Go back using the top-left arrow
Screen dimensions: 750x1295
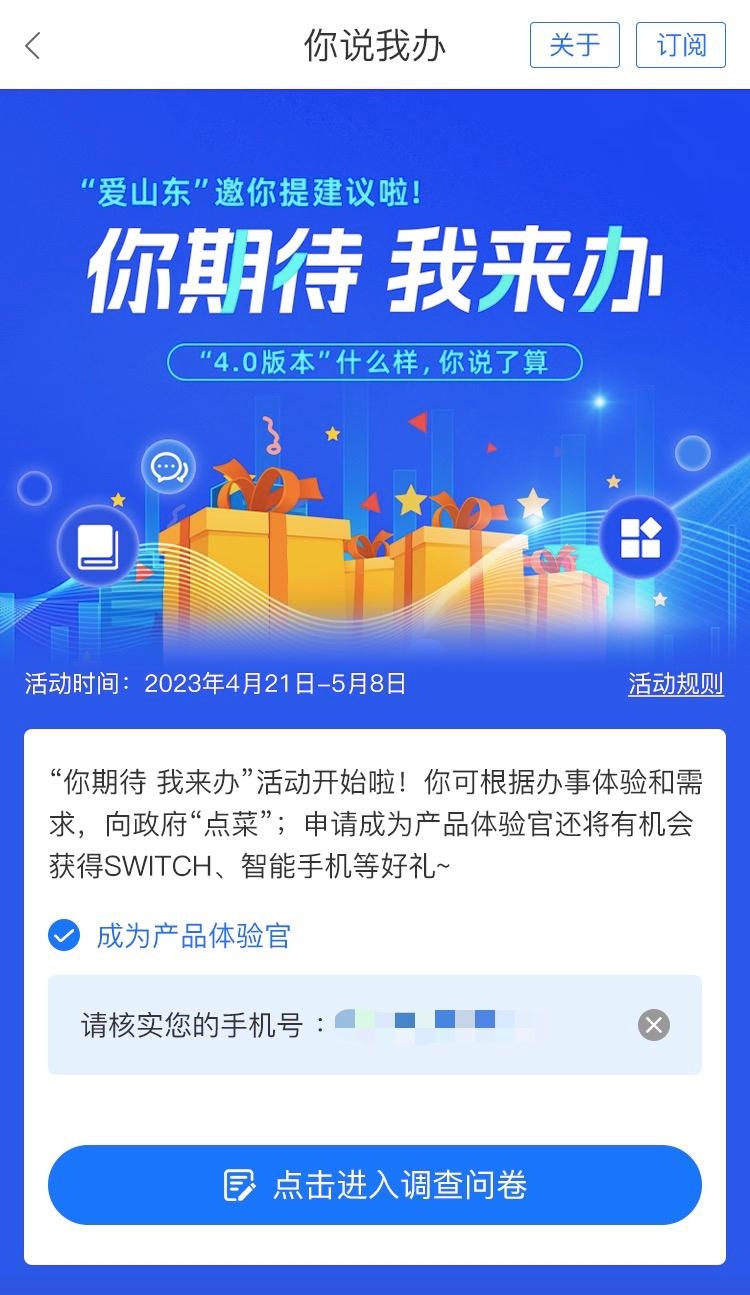33,45
